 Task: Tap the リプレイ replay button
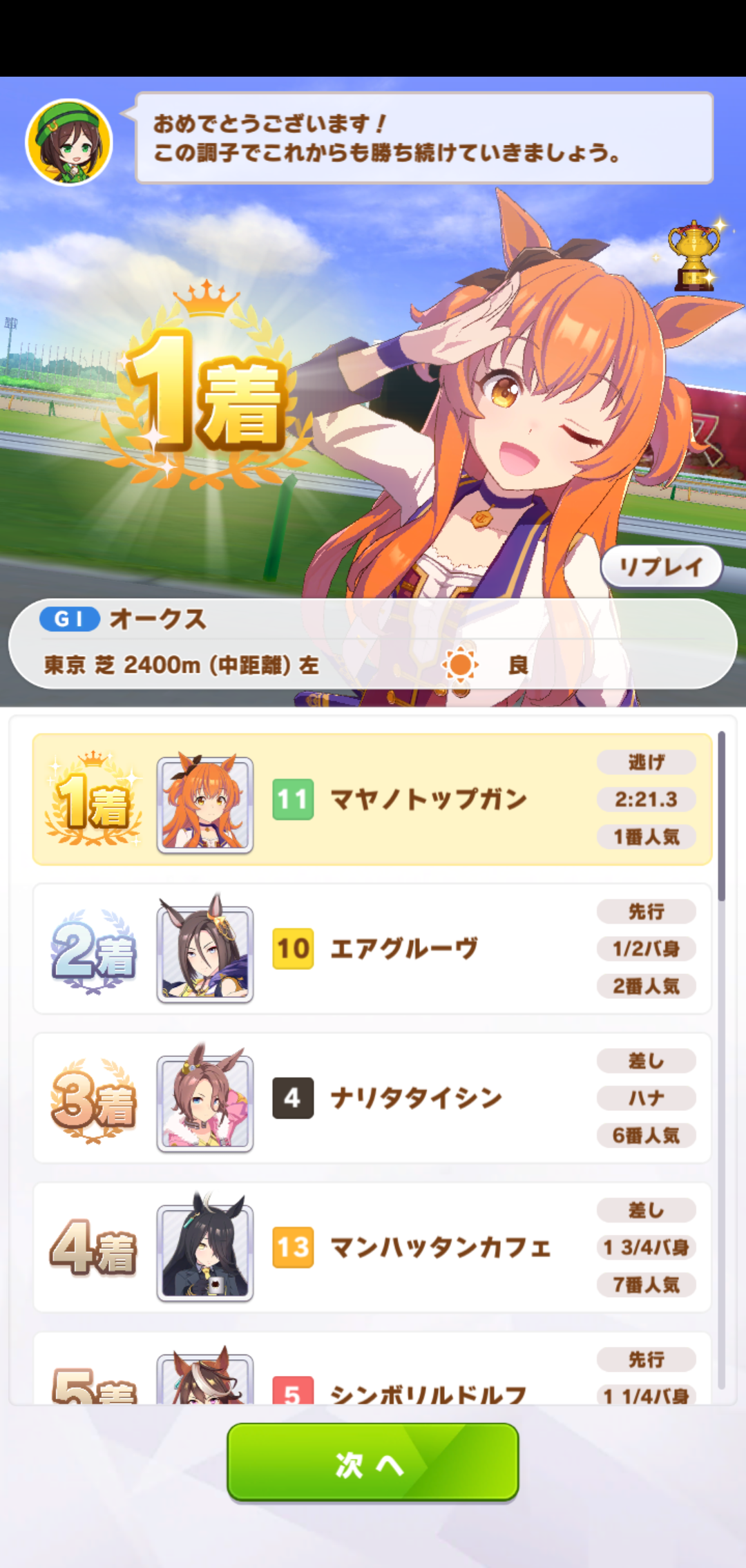661,567
